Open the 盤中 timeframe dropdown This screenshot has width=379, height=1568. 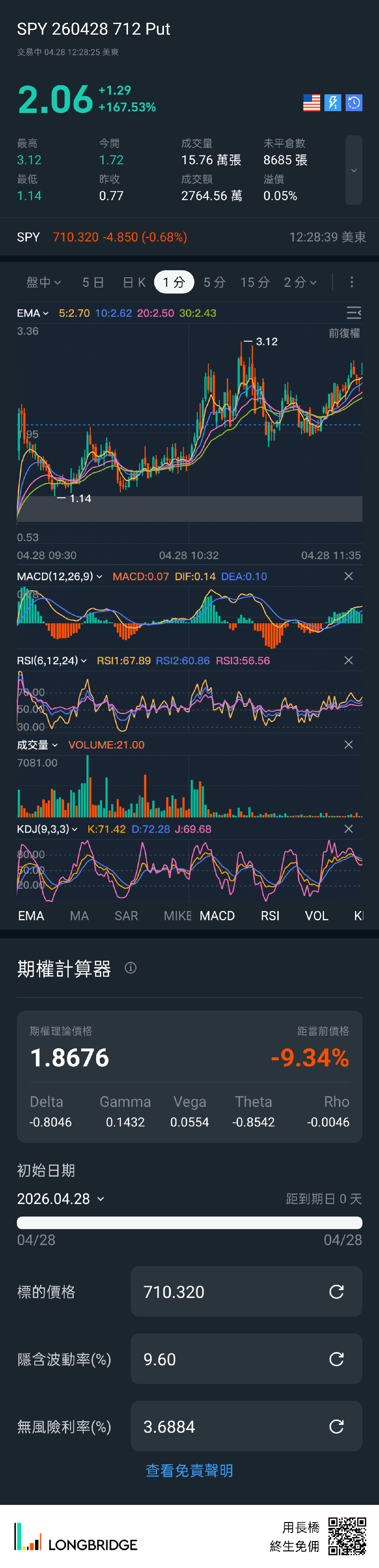pyautogui.click(x=43, y=282)
